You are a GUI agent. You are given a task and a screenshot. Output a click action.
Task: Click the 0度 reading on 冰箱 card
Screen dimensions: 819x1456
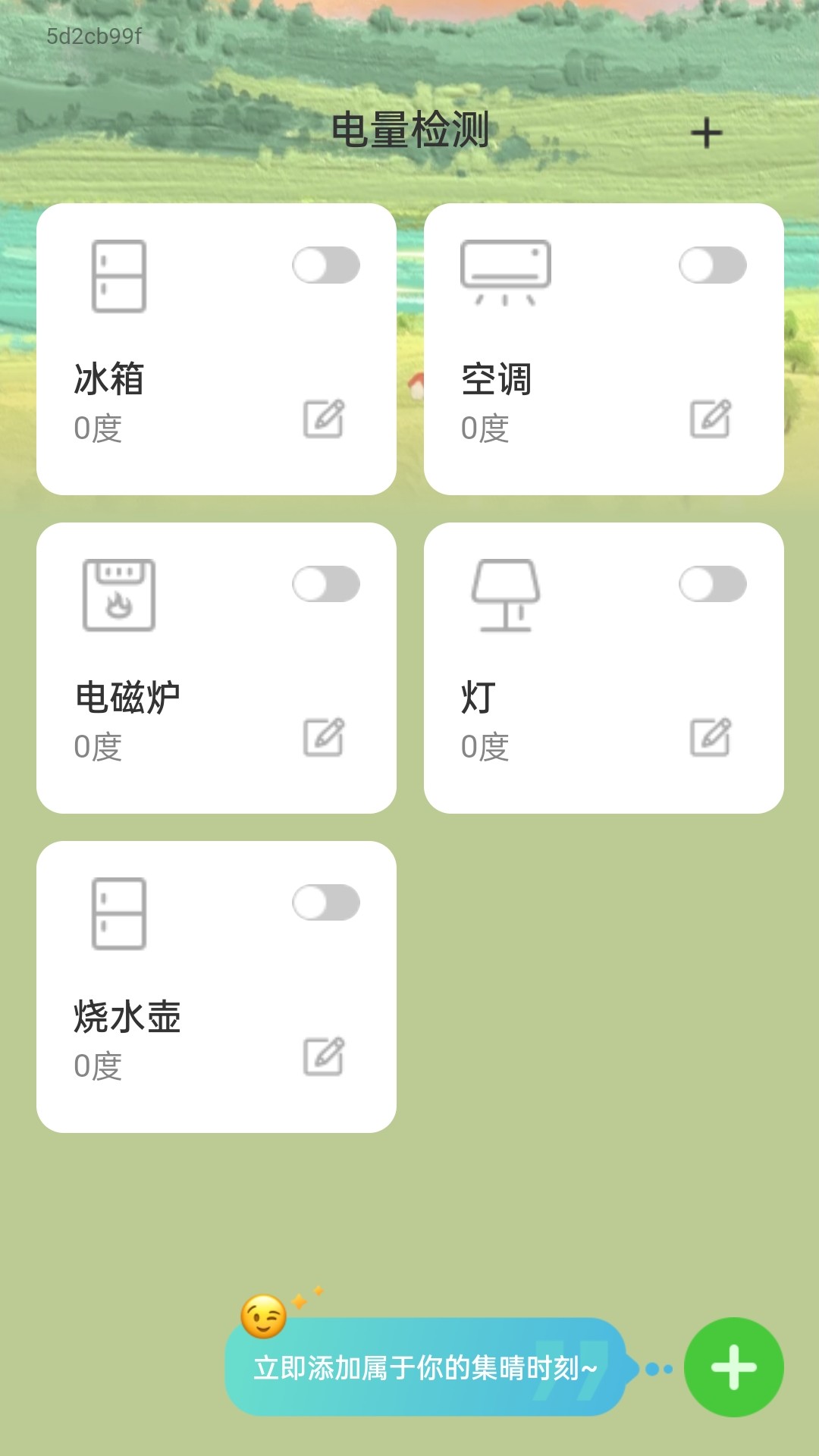tap(99, 428)
